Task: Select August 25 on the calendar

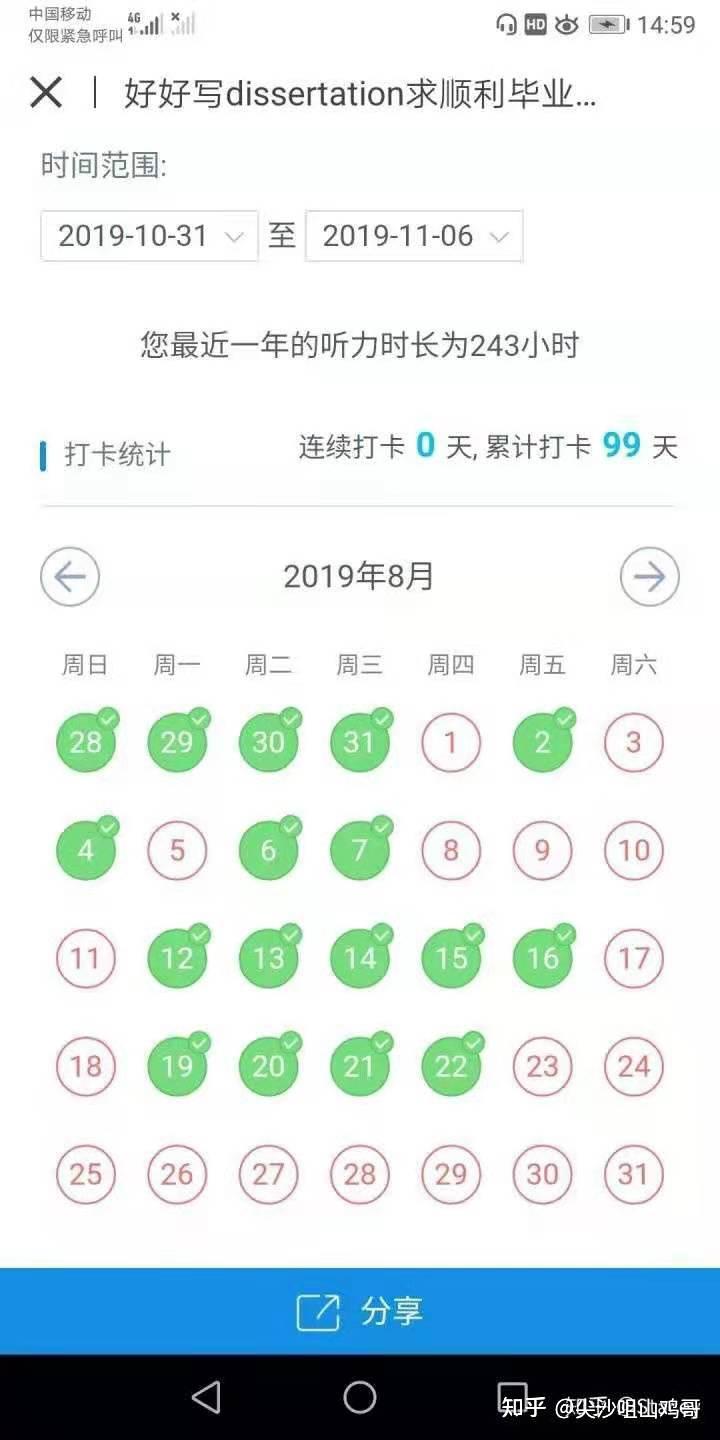Action: click(x=85, y=1174)
